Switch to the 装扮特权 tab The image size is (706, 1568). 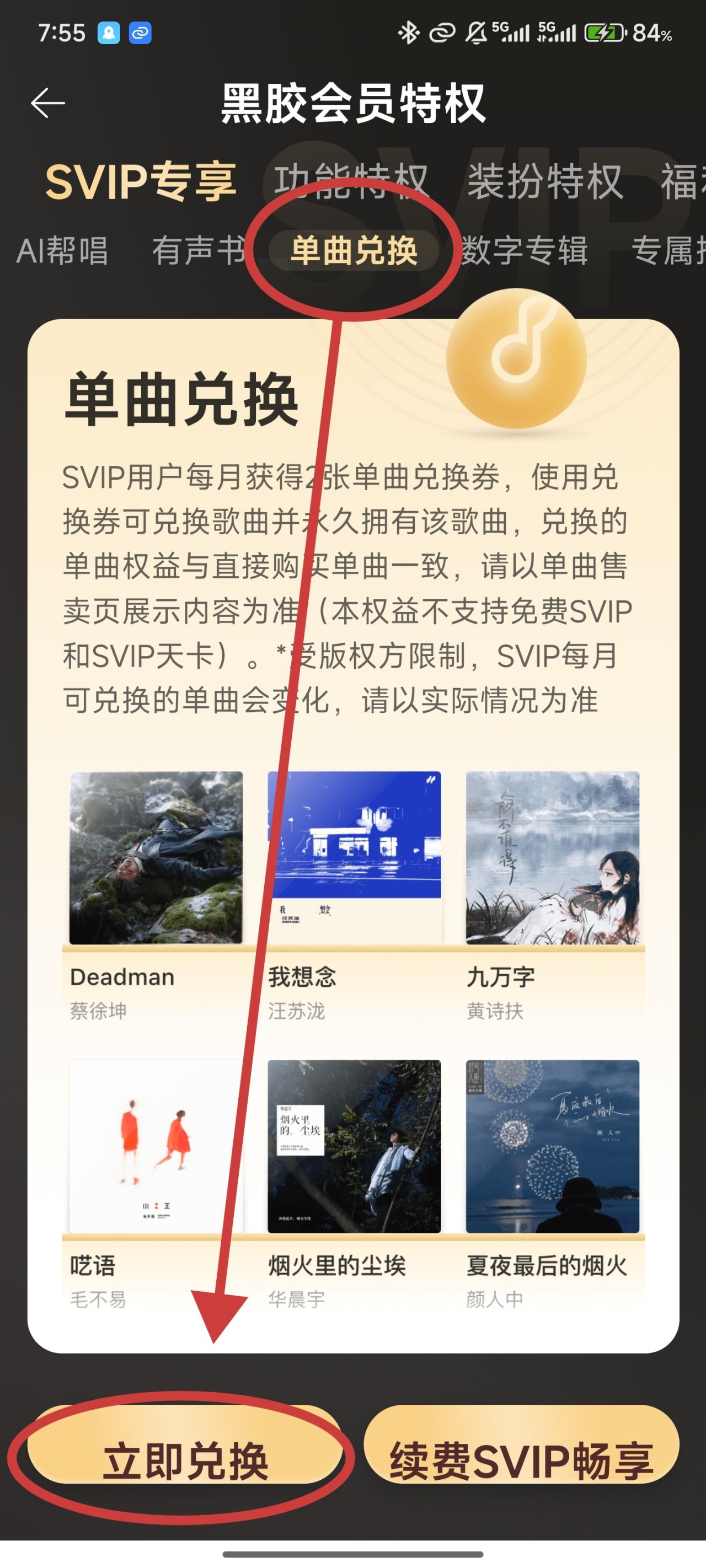[x=544, y=181]
